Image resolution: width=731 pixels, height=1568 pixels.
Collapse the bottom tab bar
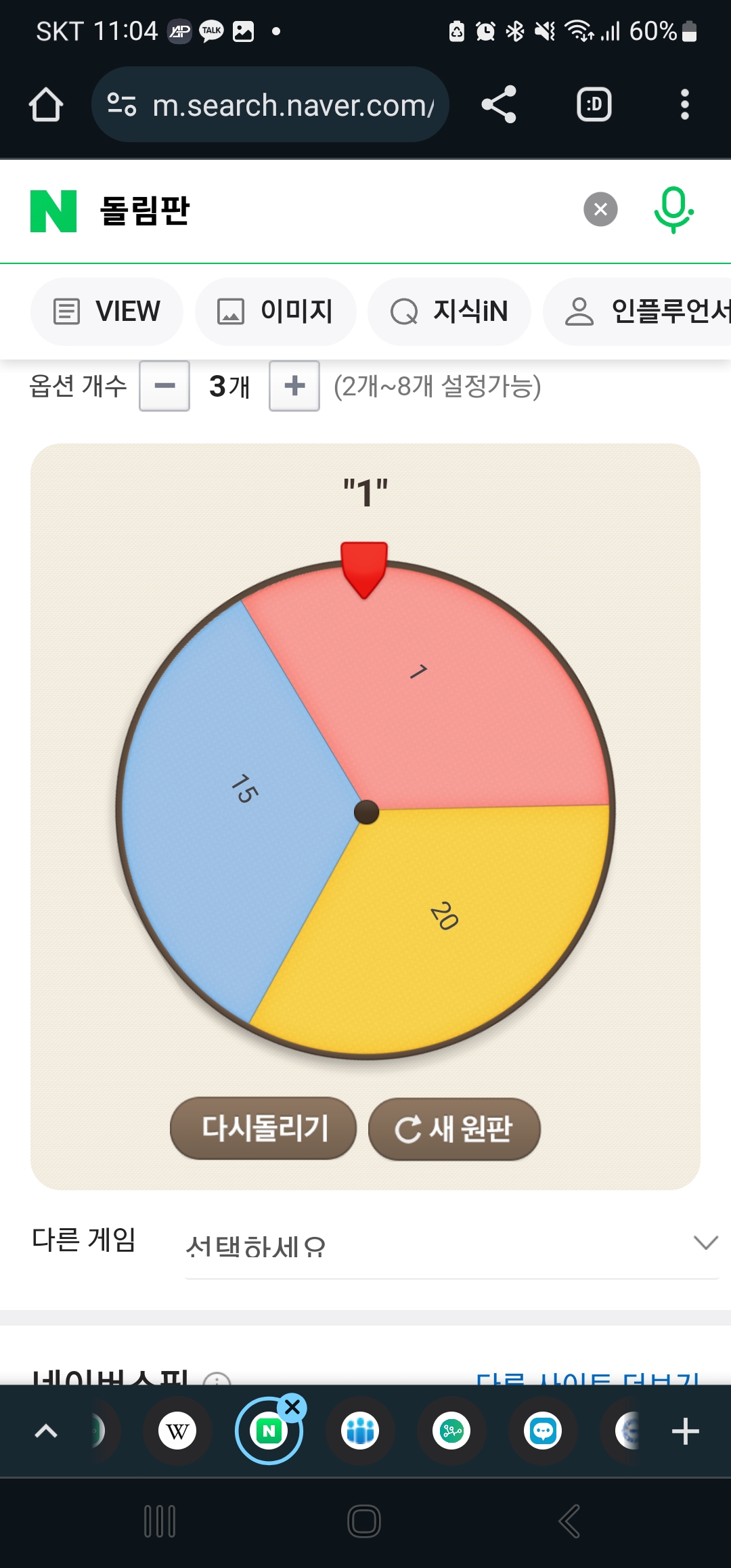pyautogui.click(x=46, y=1431)
